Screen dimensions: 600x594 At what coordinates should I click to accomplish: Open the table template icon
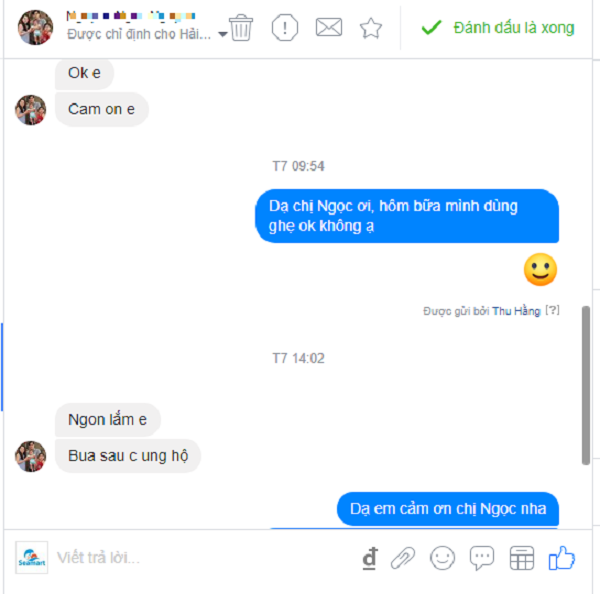522,558
